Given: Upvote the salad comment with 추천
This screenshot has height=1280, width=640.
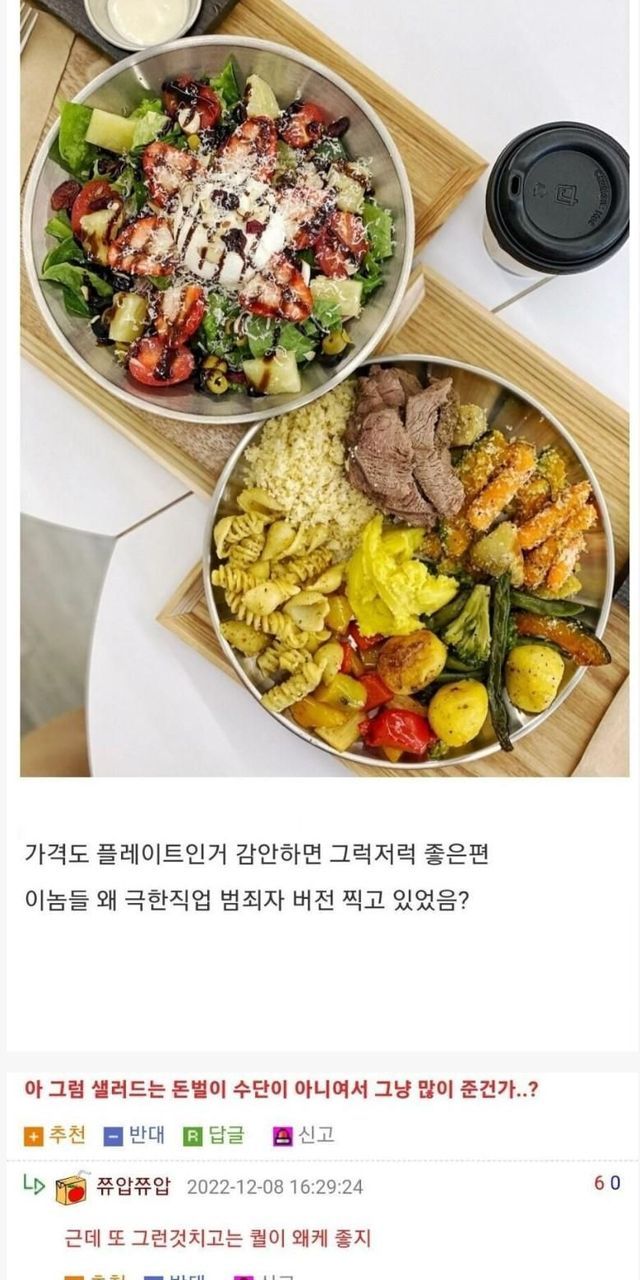Looking at the screenshot, I should coord(55,1135).
